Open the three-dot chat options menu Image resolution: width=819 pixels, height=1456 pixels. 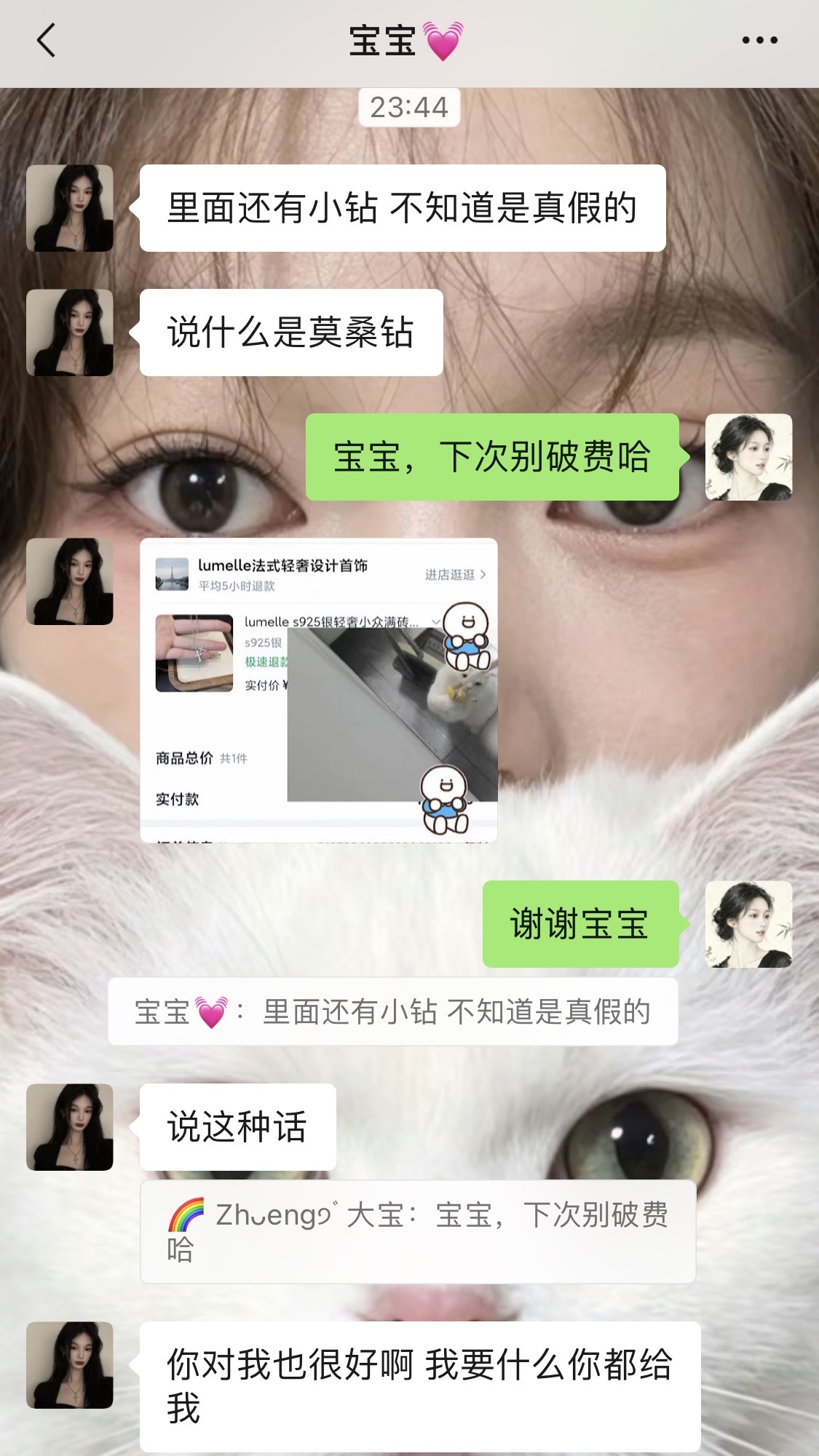coord(759,41)
